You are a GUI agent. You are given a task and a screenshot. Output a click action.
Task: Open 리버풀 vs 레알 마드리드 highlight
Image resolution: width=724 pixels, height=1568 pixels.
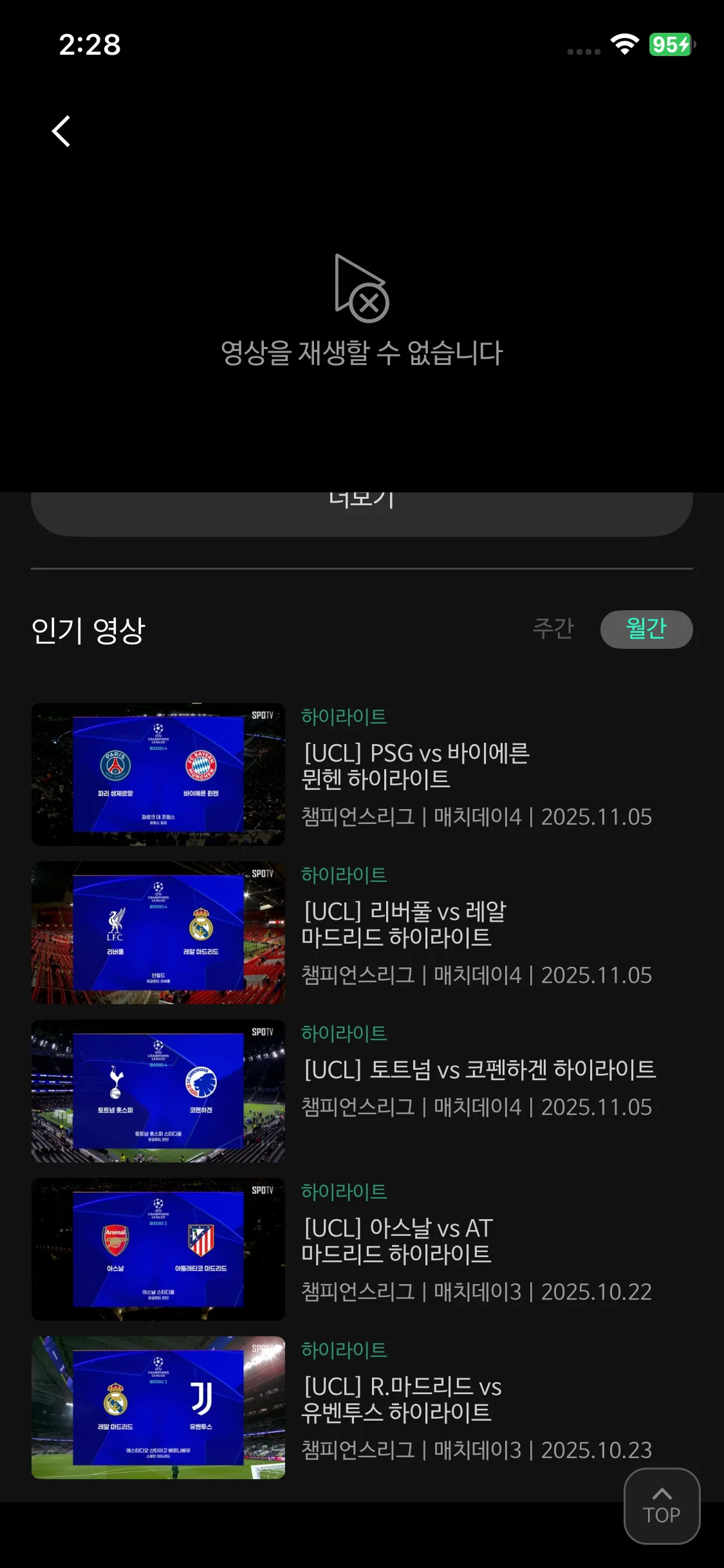tap(404, 925)
